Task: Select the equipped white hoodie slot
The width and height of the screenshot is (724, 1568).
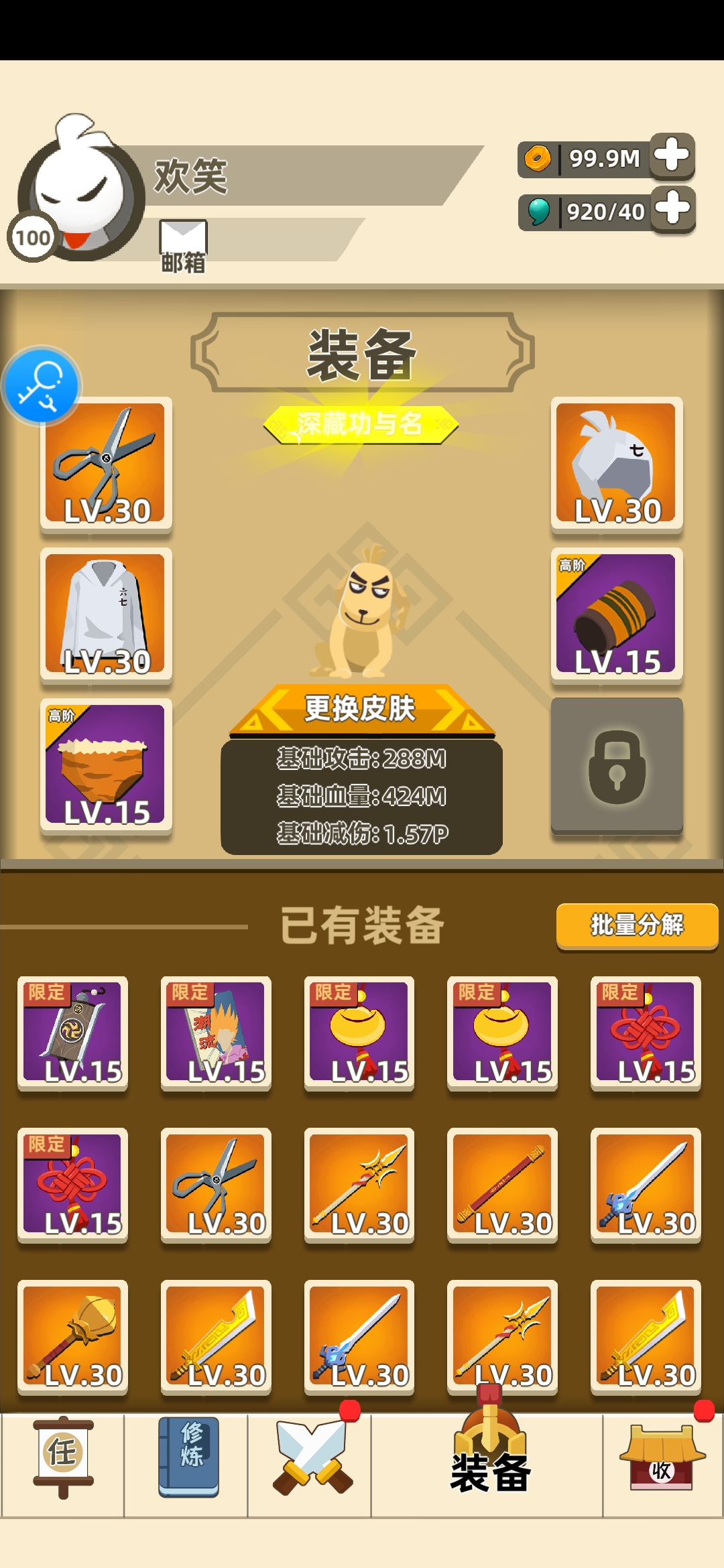Action: (106, 614)
